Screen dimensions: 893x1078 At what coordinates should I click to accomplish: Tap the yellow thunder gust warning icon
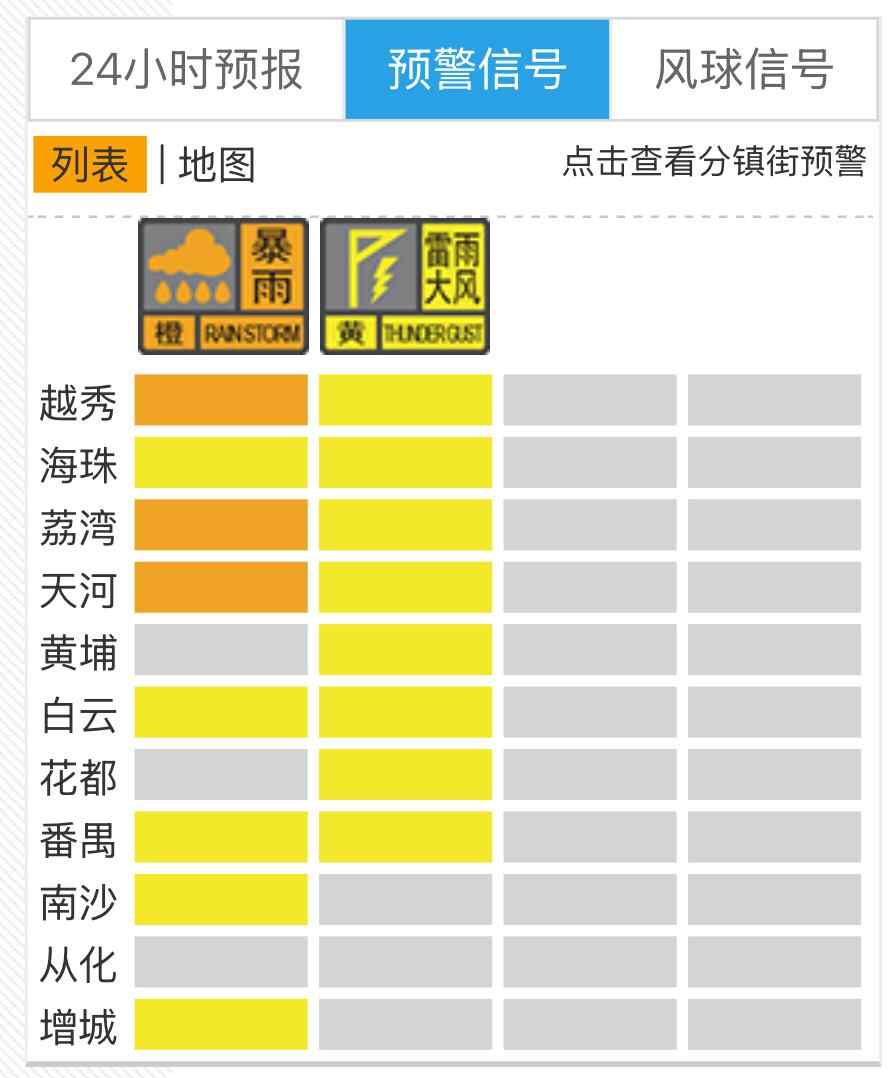[x=405, y=287]
